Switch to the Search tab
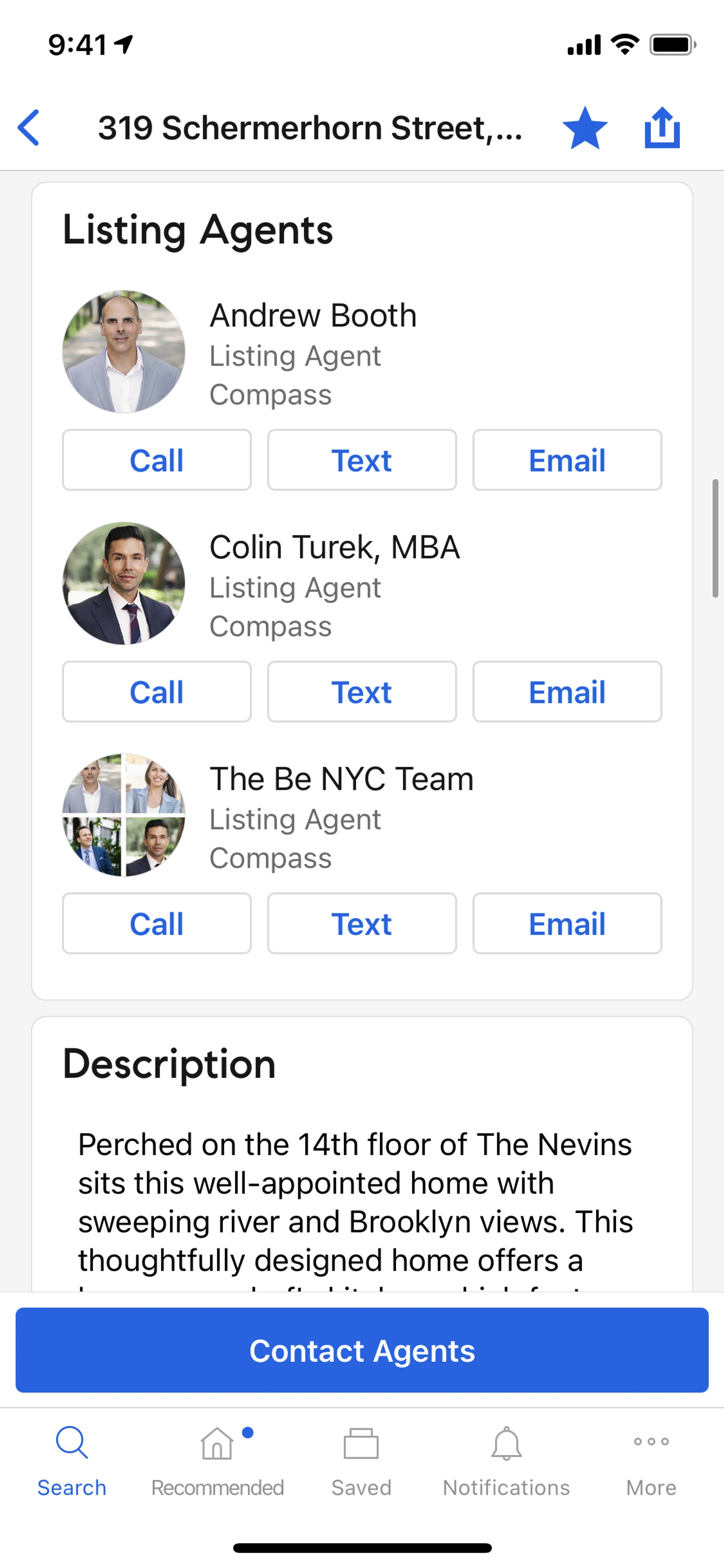724x1568 pixels. [x=72, y=1461]
